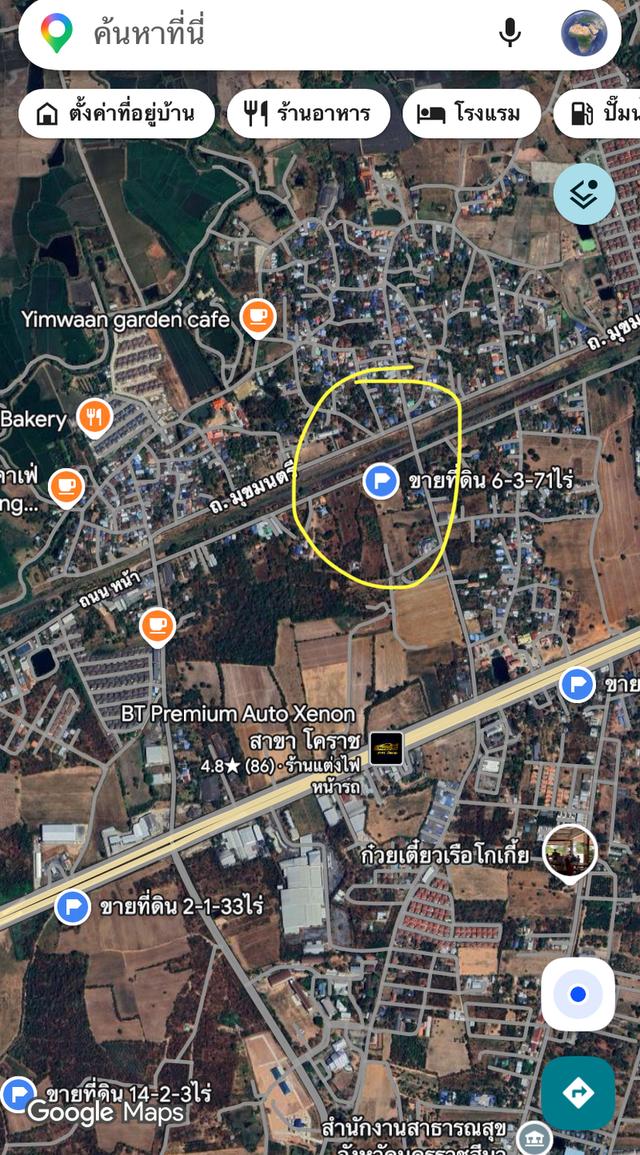
Task: Select the ขายที่ดิน 6-3-71ไร่ saved pin
Action: pyautogui.click(x=381, y=482)
